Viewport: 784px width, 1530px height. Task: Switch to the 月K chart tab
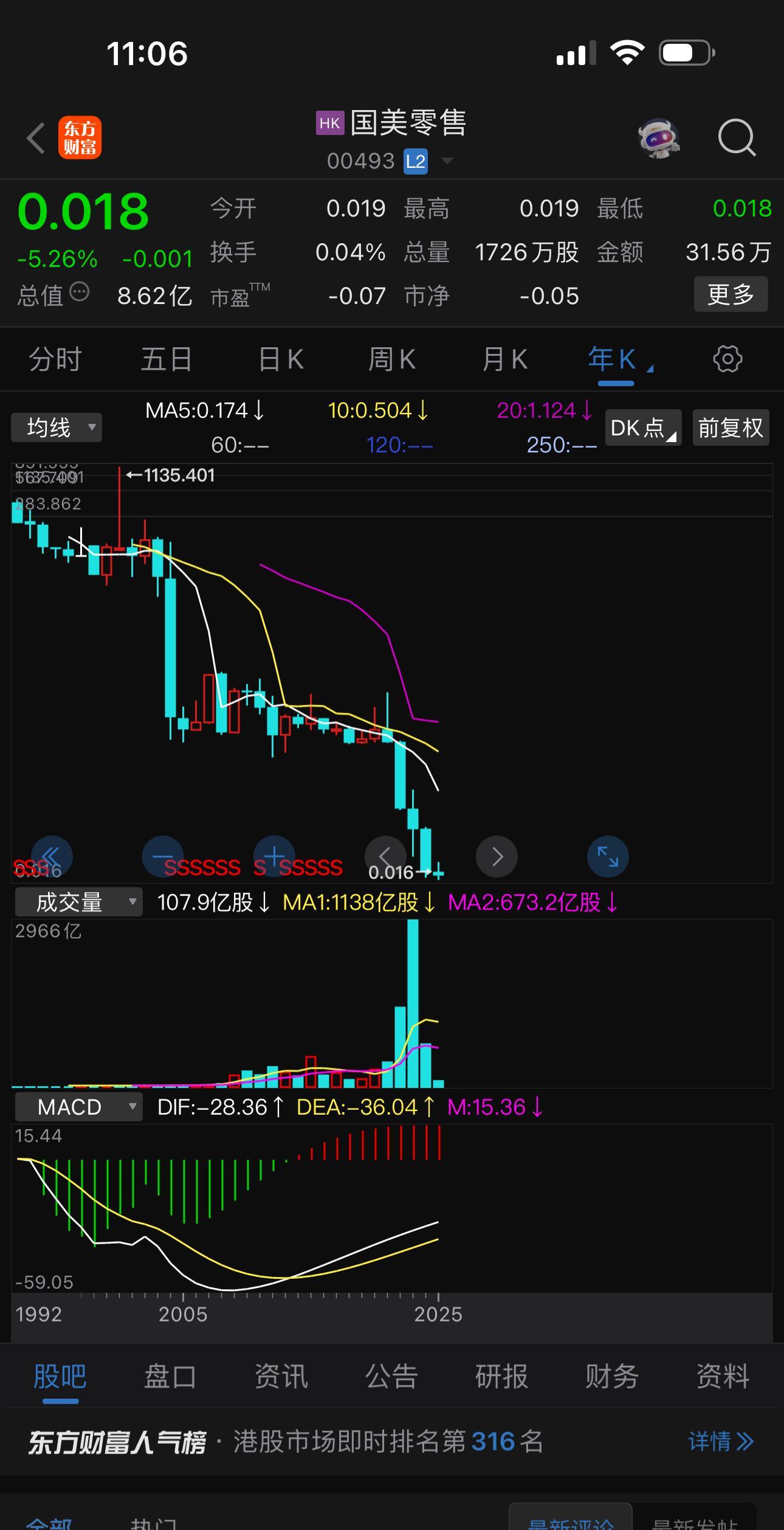[x=504, y=359]
